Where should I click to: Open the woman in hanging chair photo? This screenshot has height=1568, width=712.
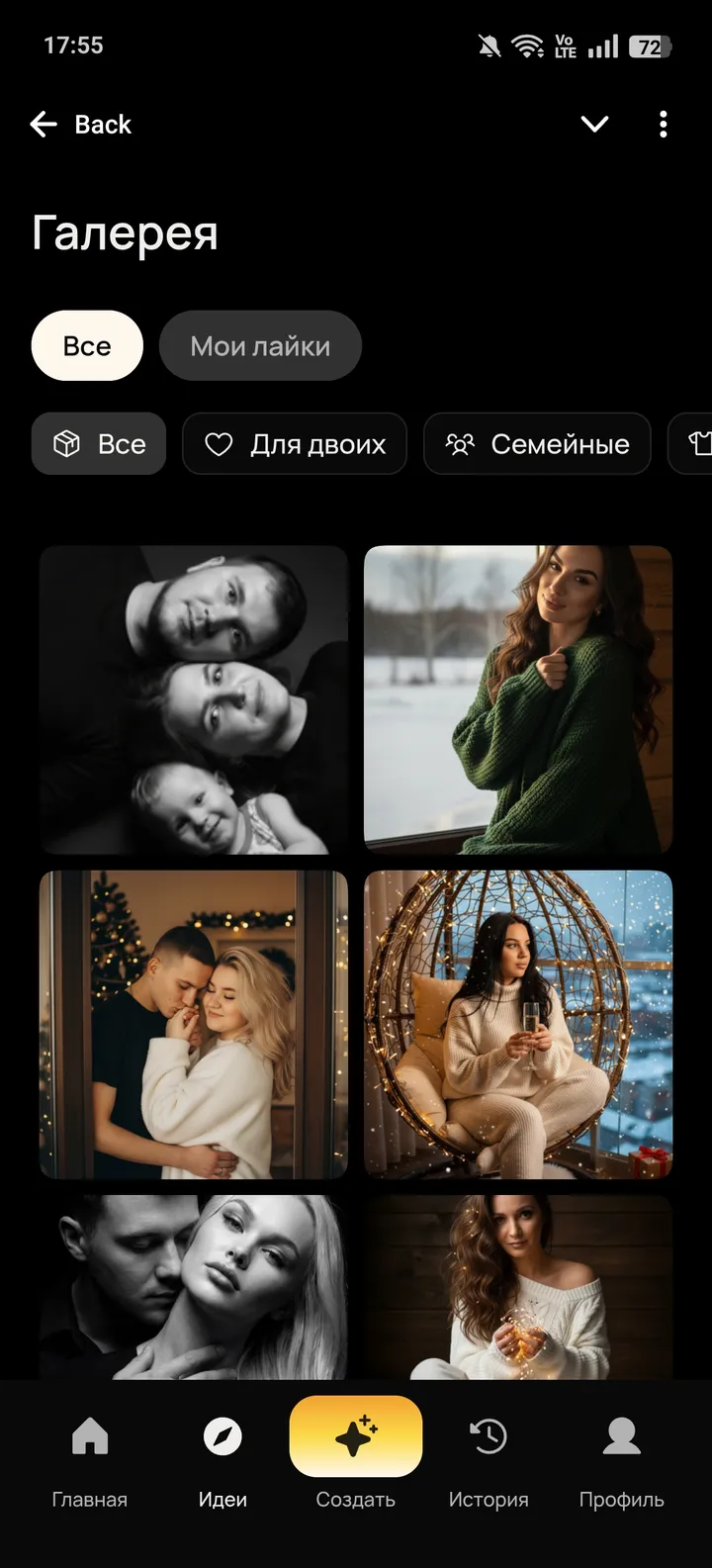(x=518, y=1024)
